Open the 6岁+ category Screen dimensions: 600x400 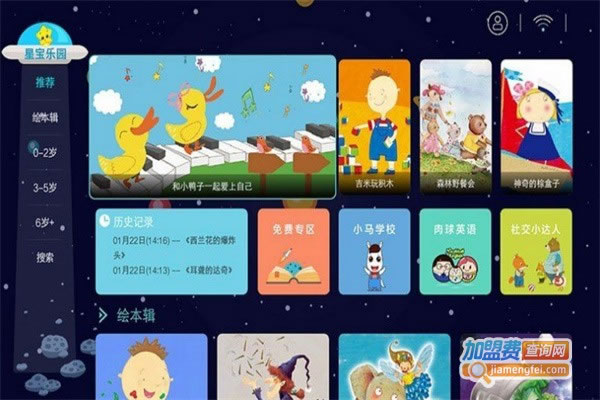[x=45, y=222]
